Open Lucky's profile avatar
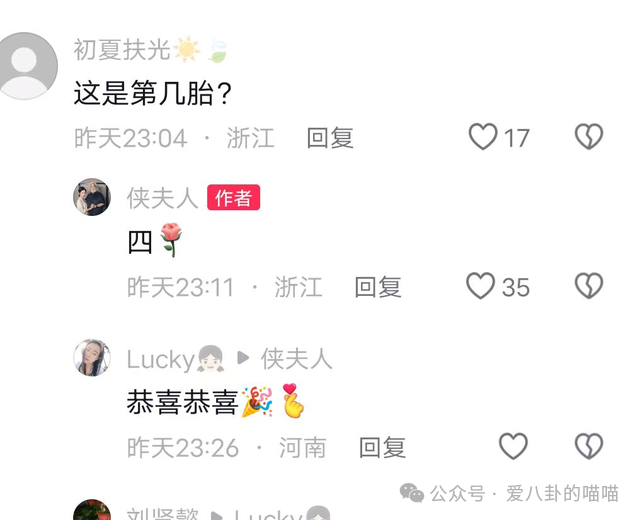This screenshot has height=520, width=640. [x=92, y=358]
